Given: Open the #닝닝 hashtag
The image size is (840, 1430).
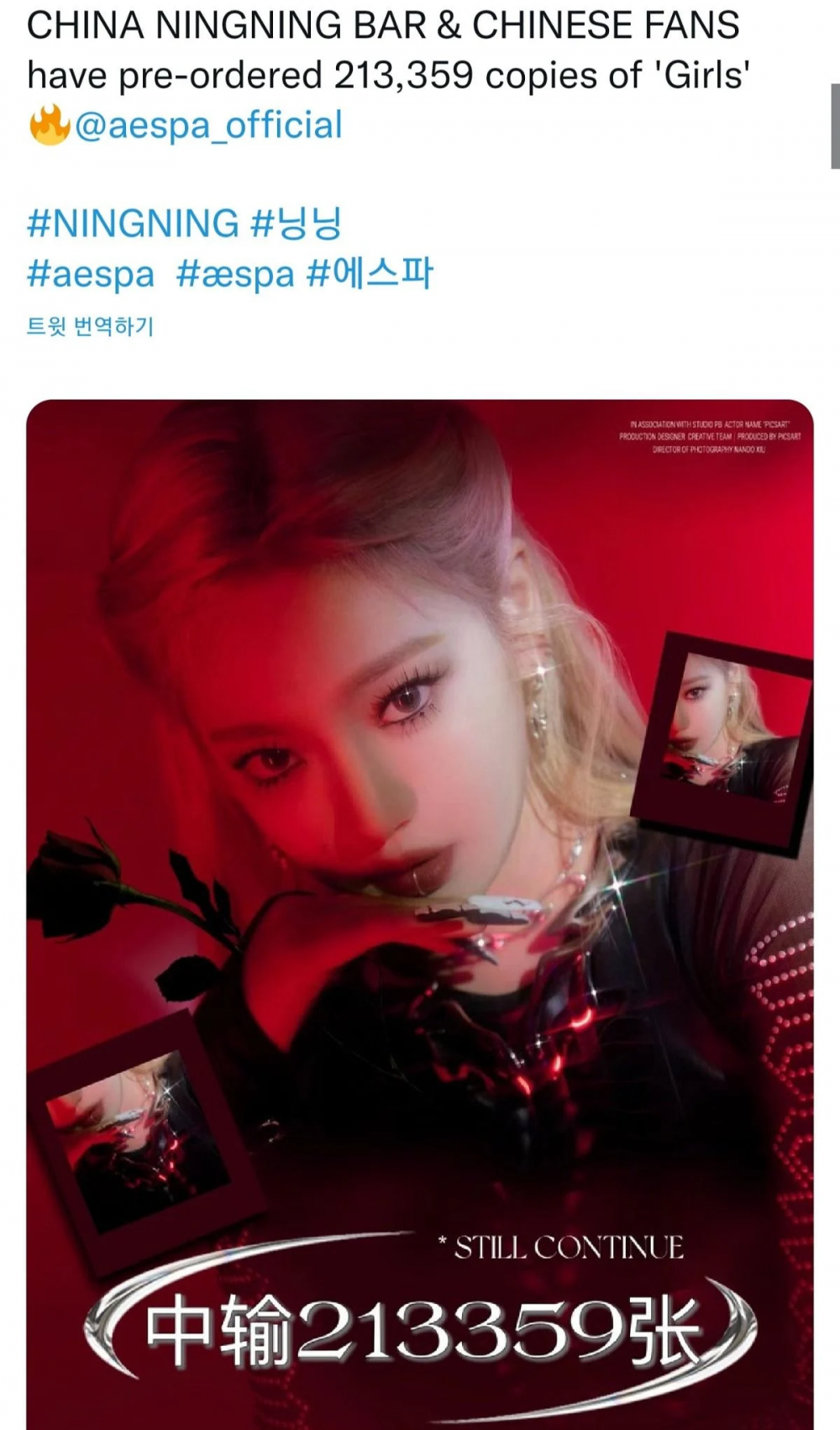Looking at the screenshot, I should coord(297,224).
